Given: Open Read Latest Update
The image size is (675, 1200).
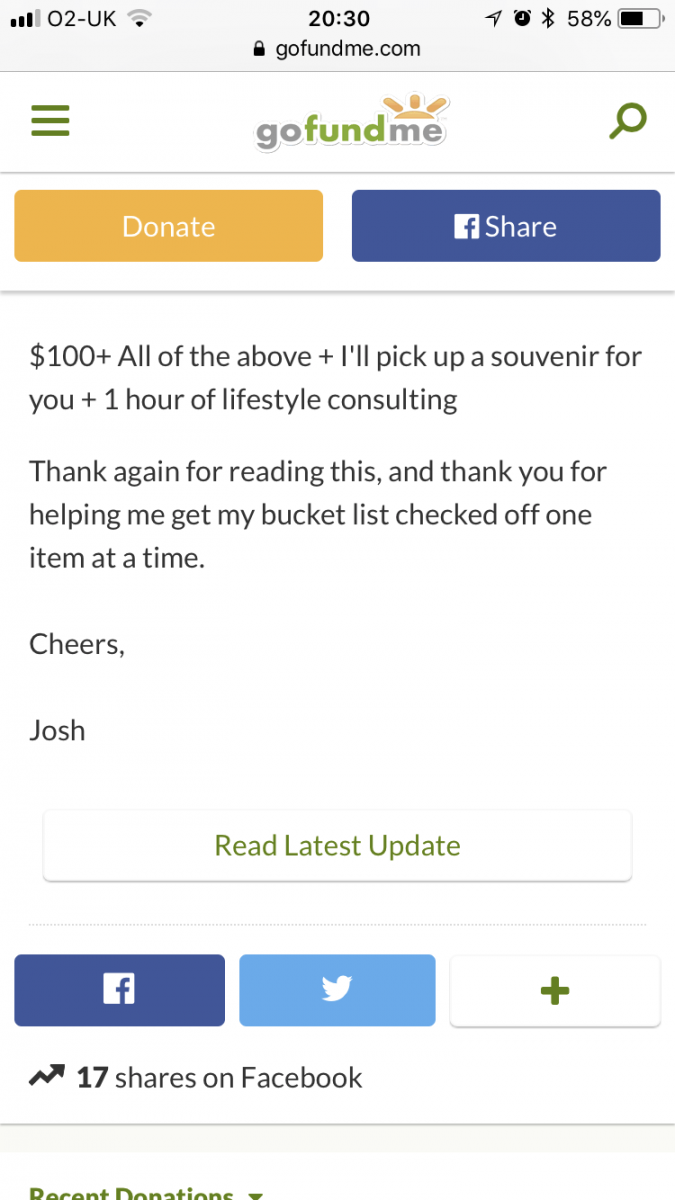Looking at the screenshot, I should pyautogui.click(x=338, y=846).
